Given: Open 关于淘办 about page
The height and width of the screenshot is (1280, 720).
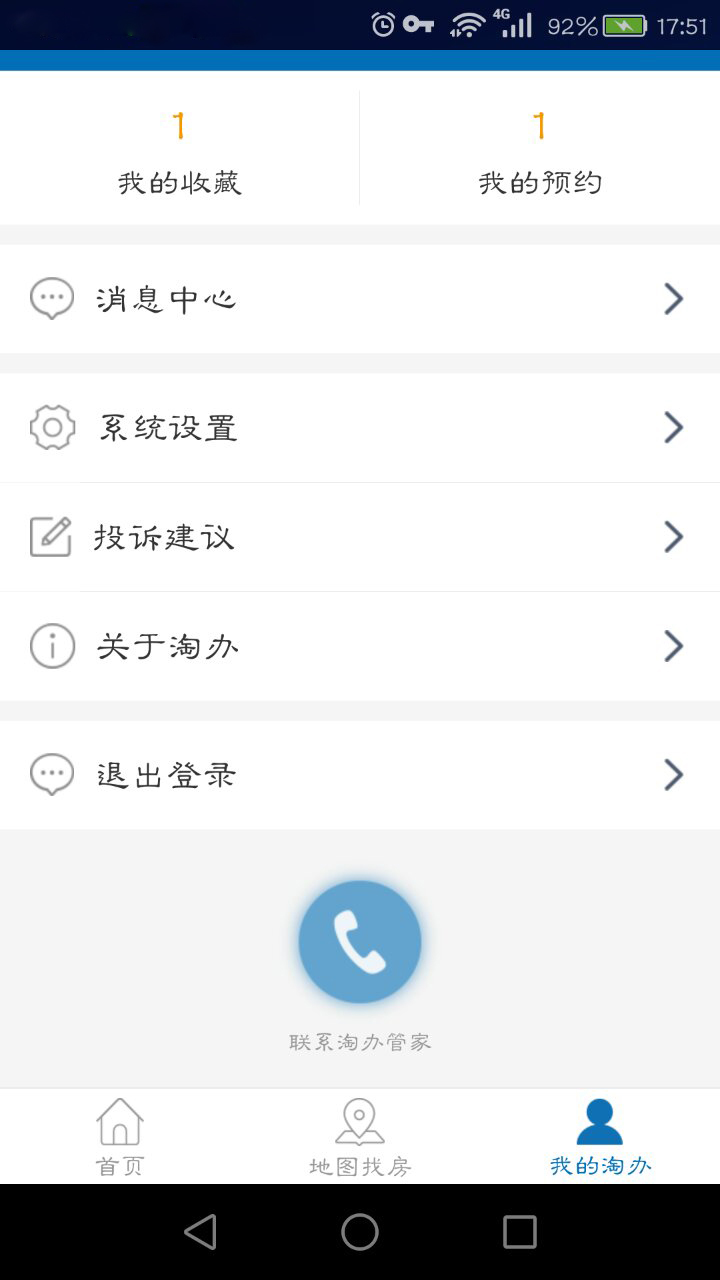Looking at the screenshot, I should click(360, 646).
